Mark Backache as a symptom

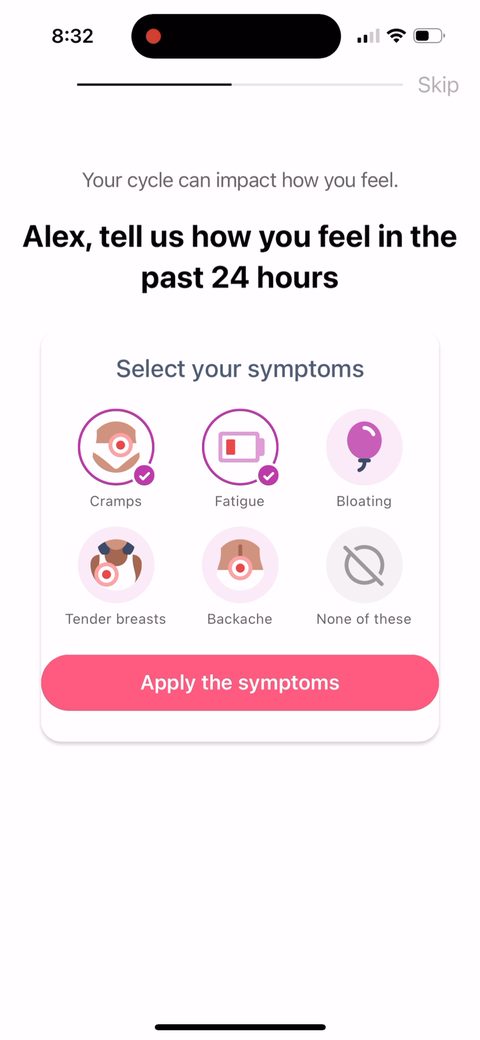pyautogui.click(x=240, y=565)
